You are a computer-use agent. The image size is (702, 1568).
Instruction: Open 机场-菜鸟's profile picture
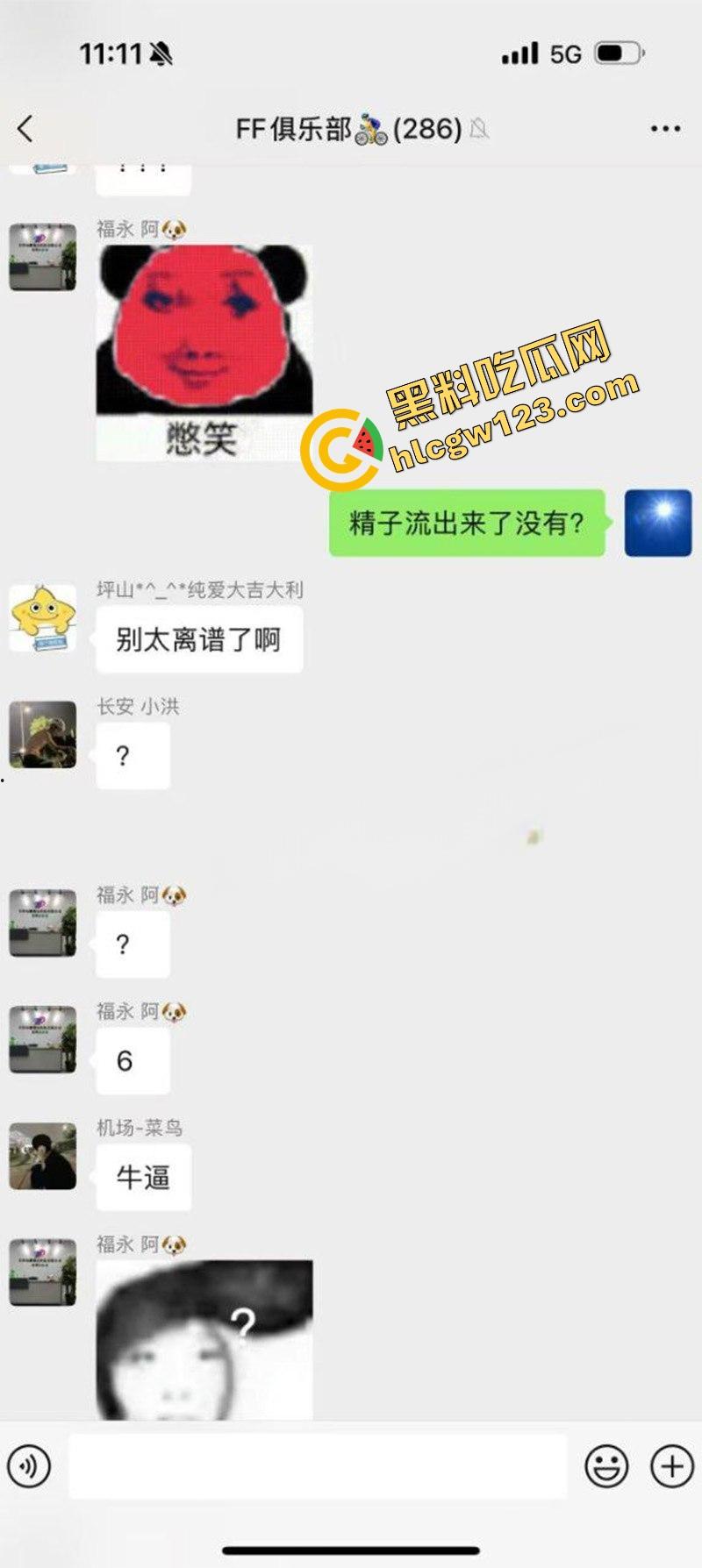42,1156
